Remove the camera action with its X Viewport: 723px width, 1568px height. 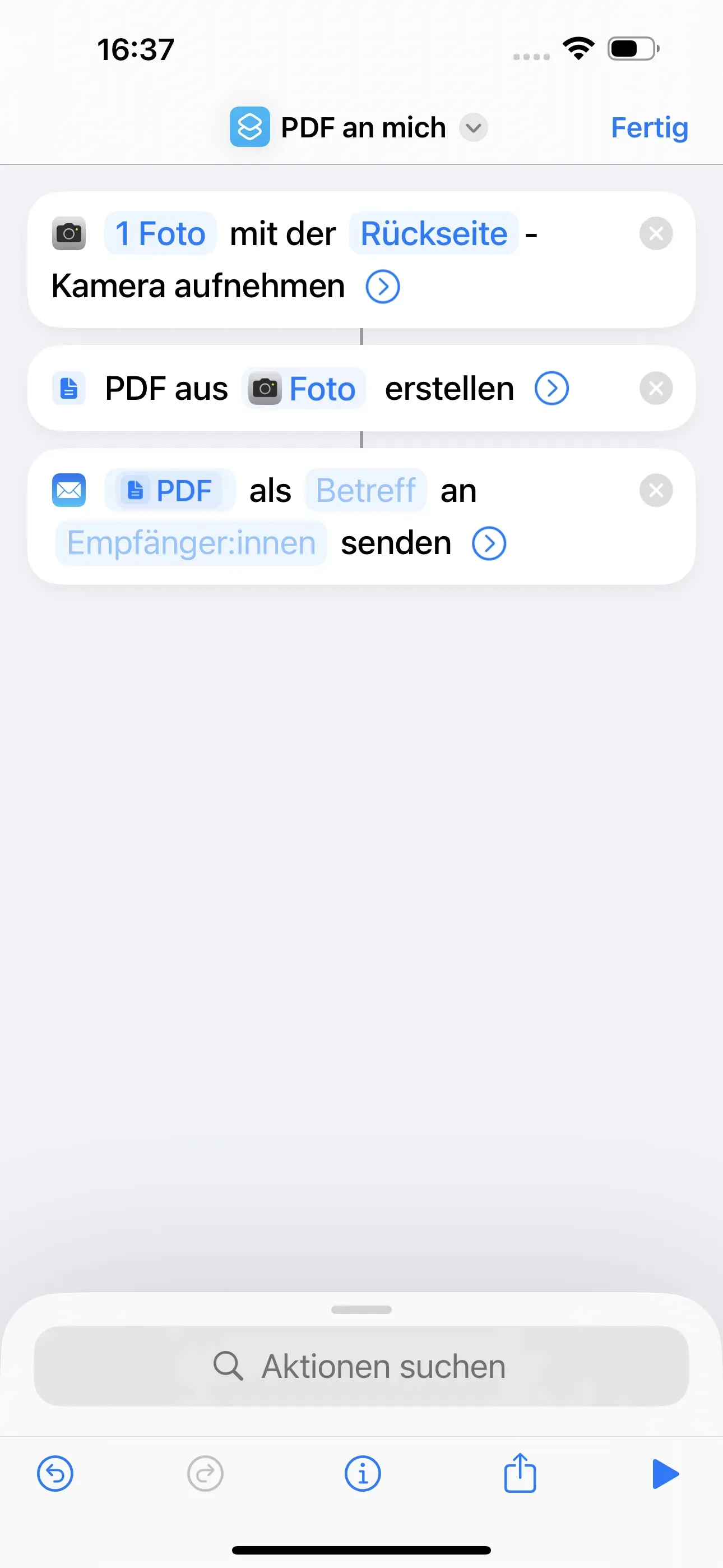[x=655, y=233]
